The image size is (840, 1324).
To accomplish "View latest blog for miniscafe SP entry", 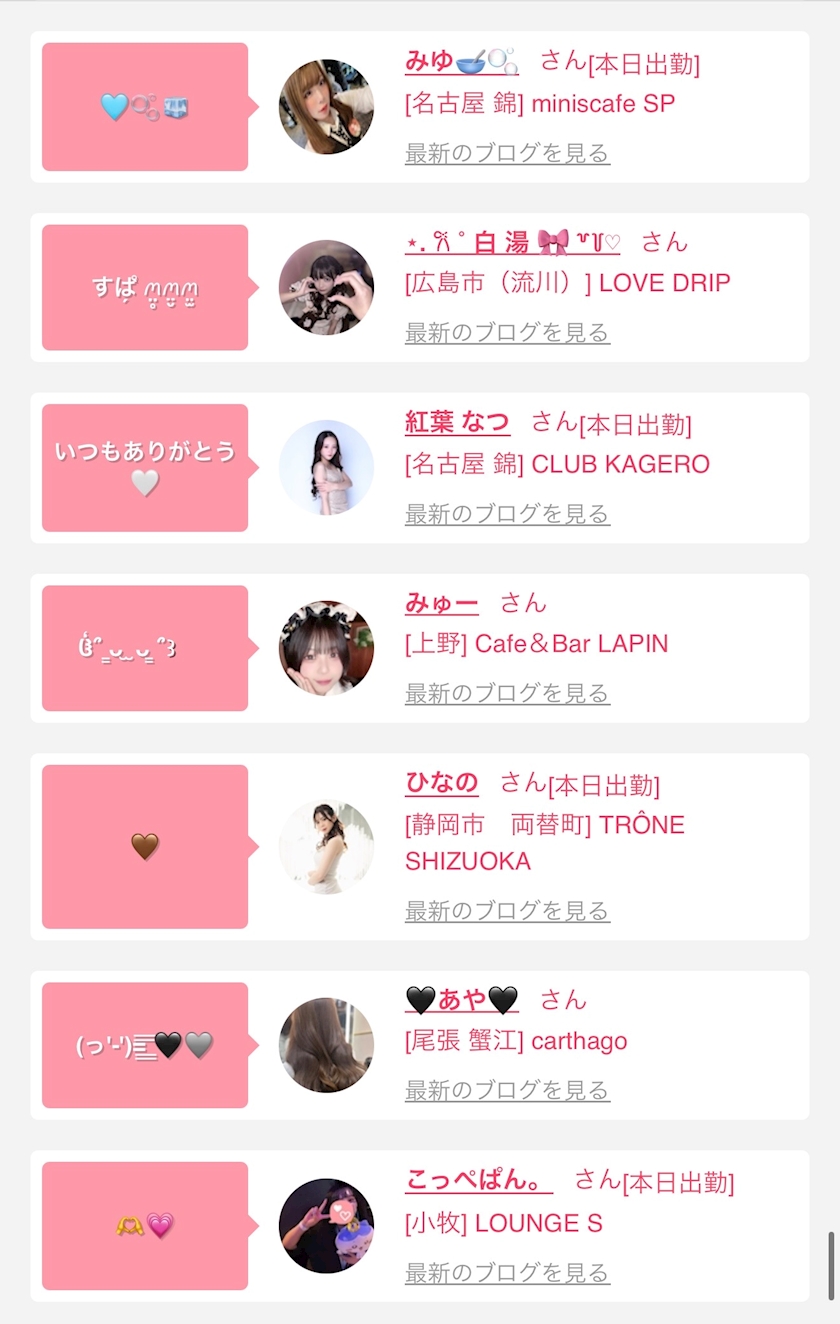I will pos(507,153).
